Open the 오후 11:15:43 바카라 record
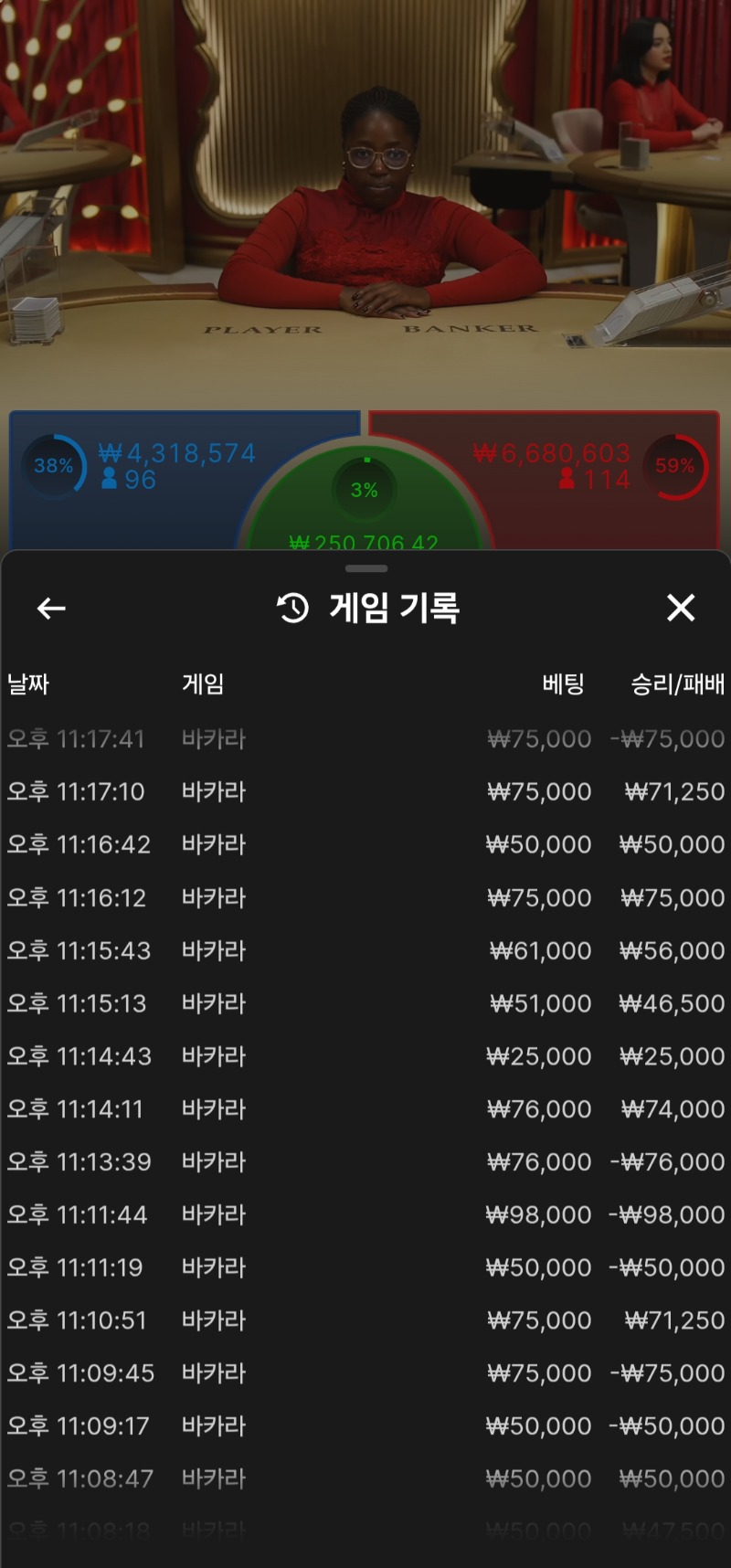The height and width of the screenshot is (1568, 731). (x=365, y=950)
